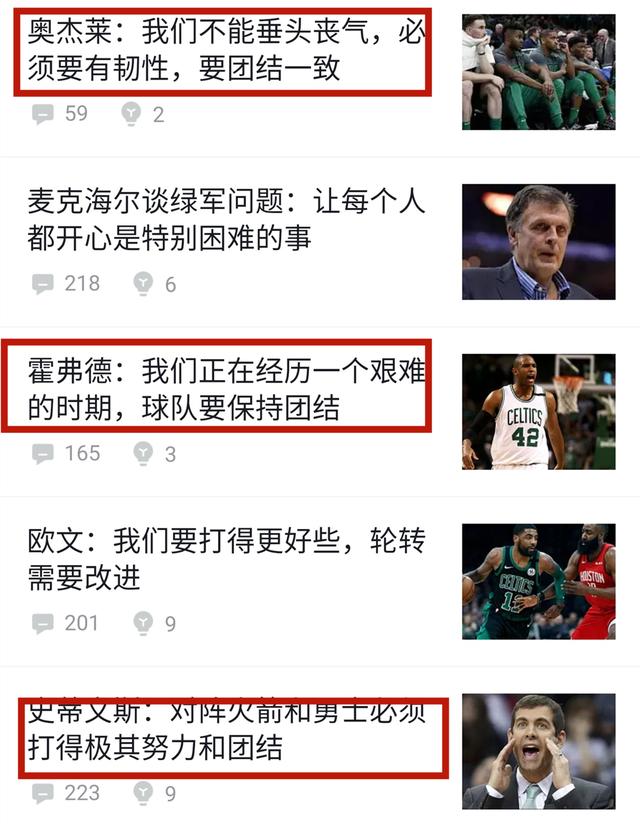Open the 霍弗德 article about a difficult period

pos(226,389)
